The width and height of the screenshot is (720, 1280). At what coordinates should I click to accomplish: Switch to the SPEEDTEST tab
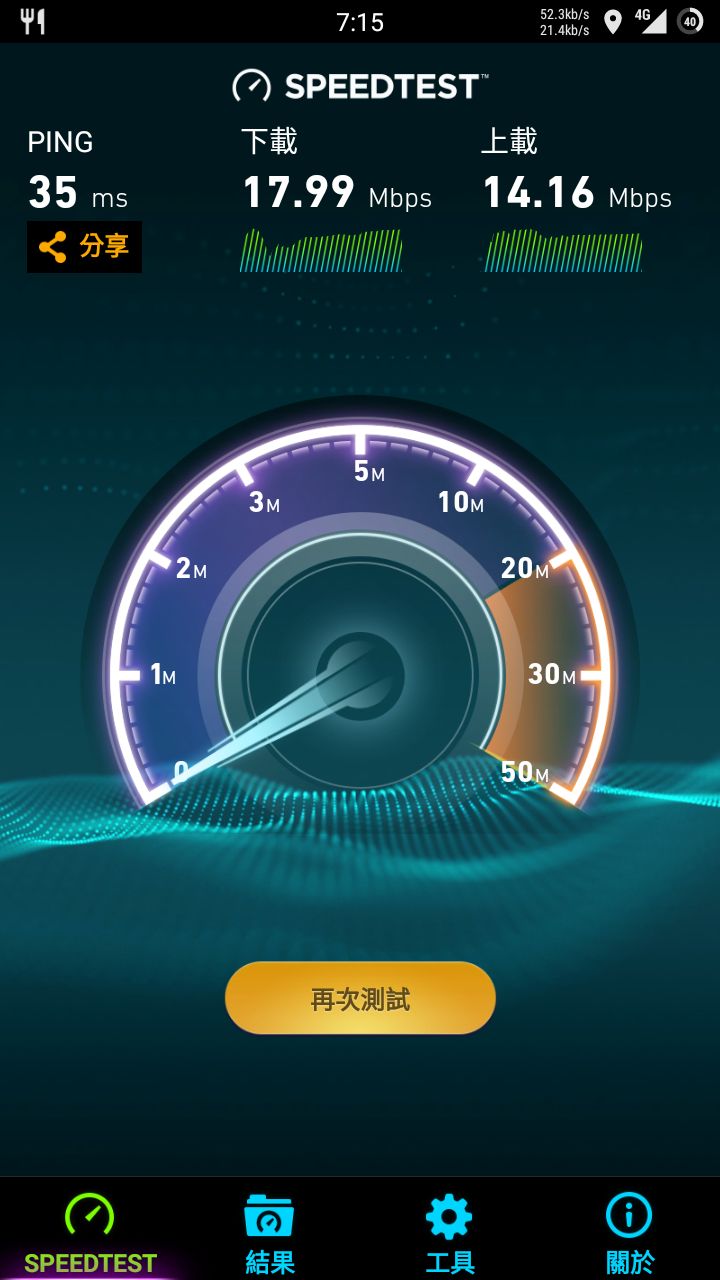(x=90, y=1232)
